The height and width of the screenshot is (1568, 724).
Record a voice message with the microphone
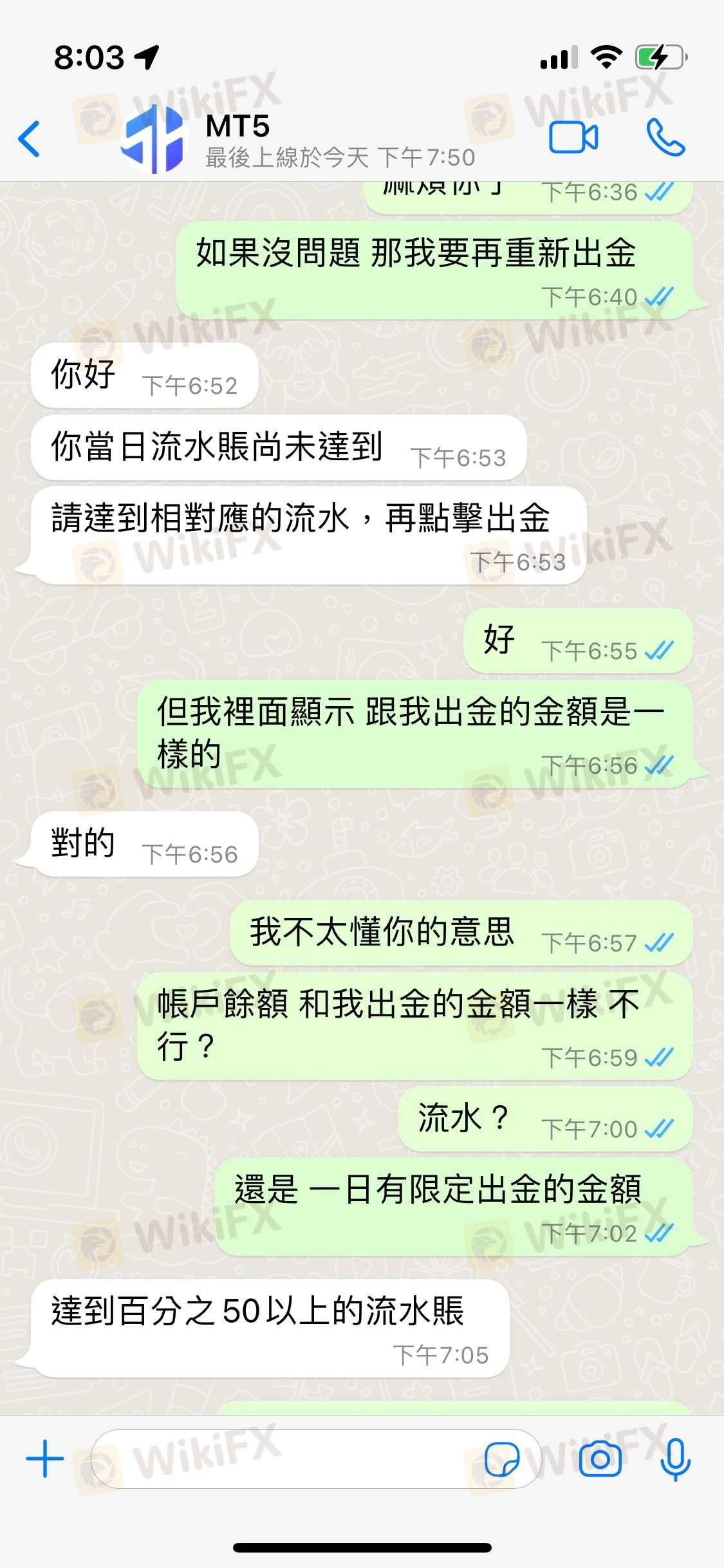click(675, 1459)
